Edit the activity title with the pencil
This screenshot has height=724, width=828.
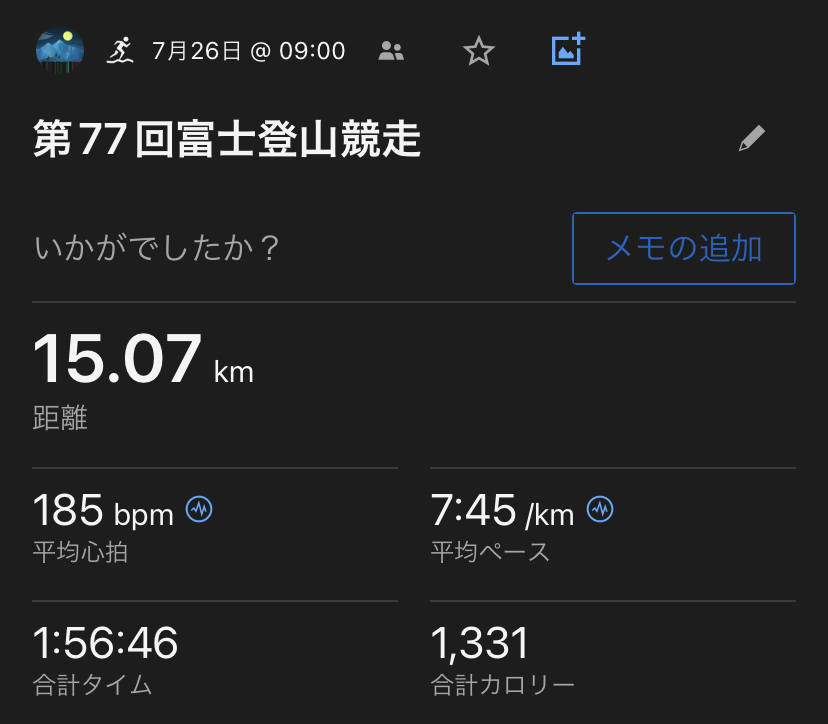751,139
